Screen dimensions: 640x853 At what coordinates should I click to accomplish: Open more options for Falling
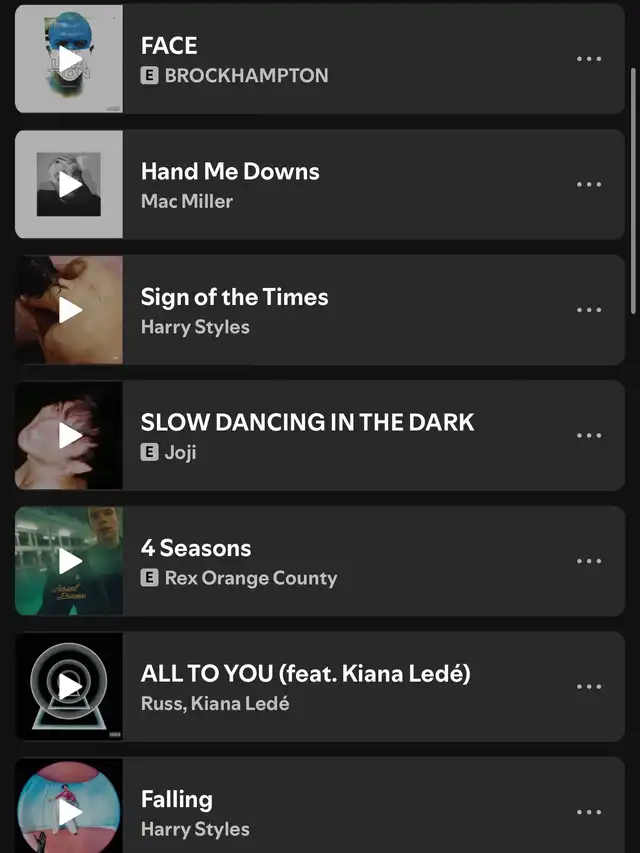[x=589, y=811]
